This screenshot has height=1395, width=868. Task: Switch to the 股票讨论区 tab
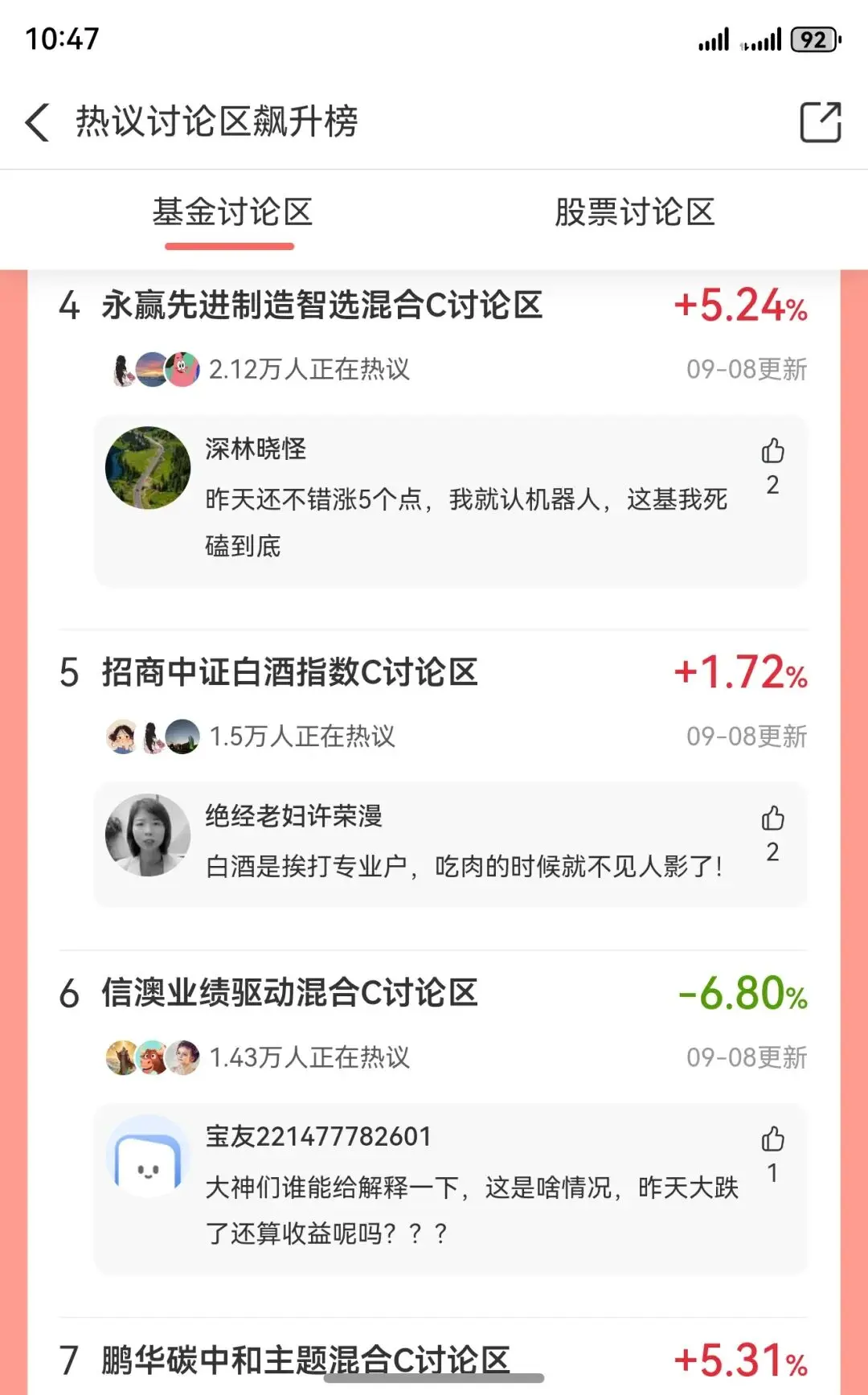pyautogui.click(x=635, y=211)
